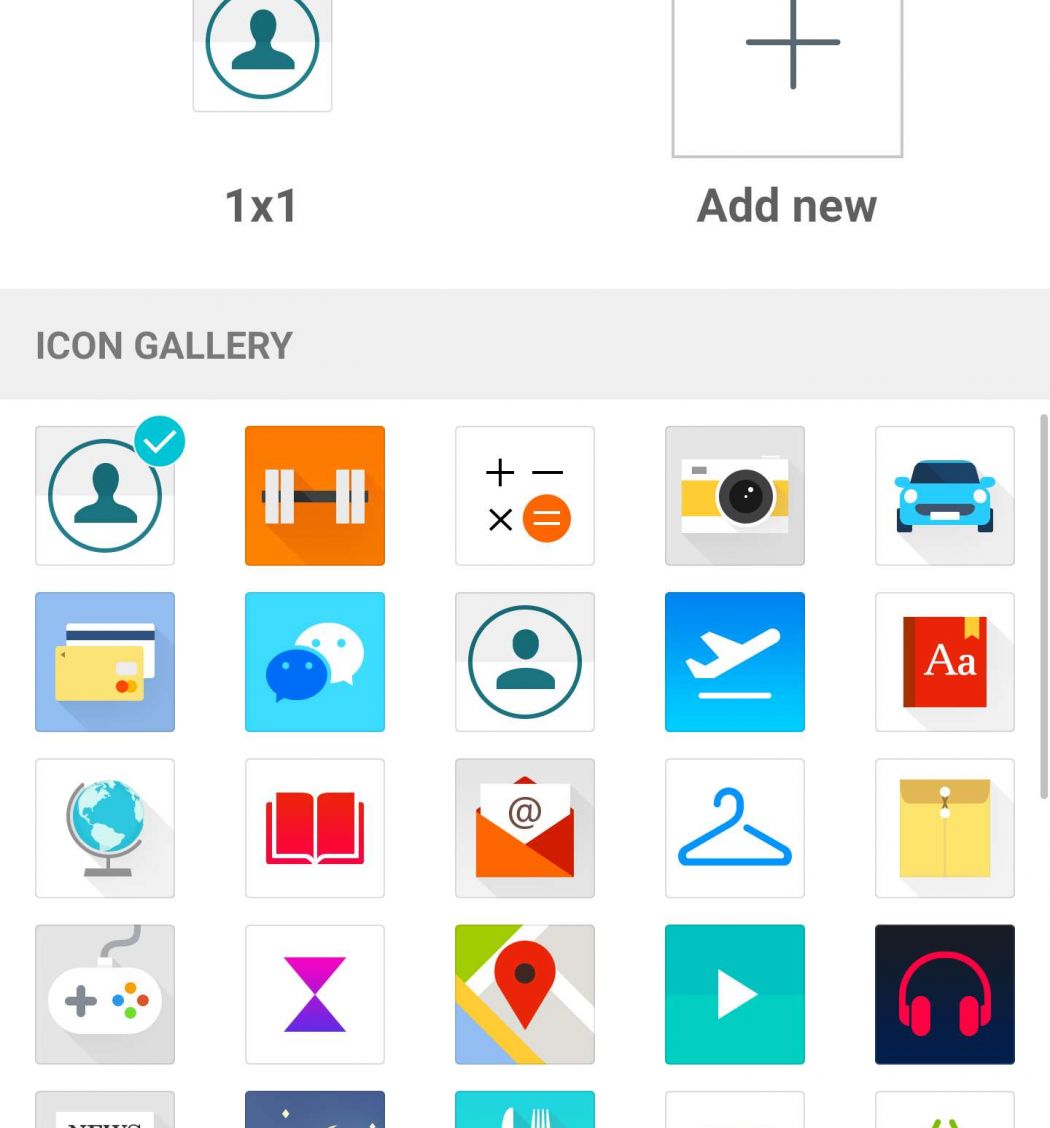The width and height of the screenshot is (1050, 1128).
Task: Choose the red open book icon
Action: click(315, 828)
